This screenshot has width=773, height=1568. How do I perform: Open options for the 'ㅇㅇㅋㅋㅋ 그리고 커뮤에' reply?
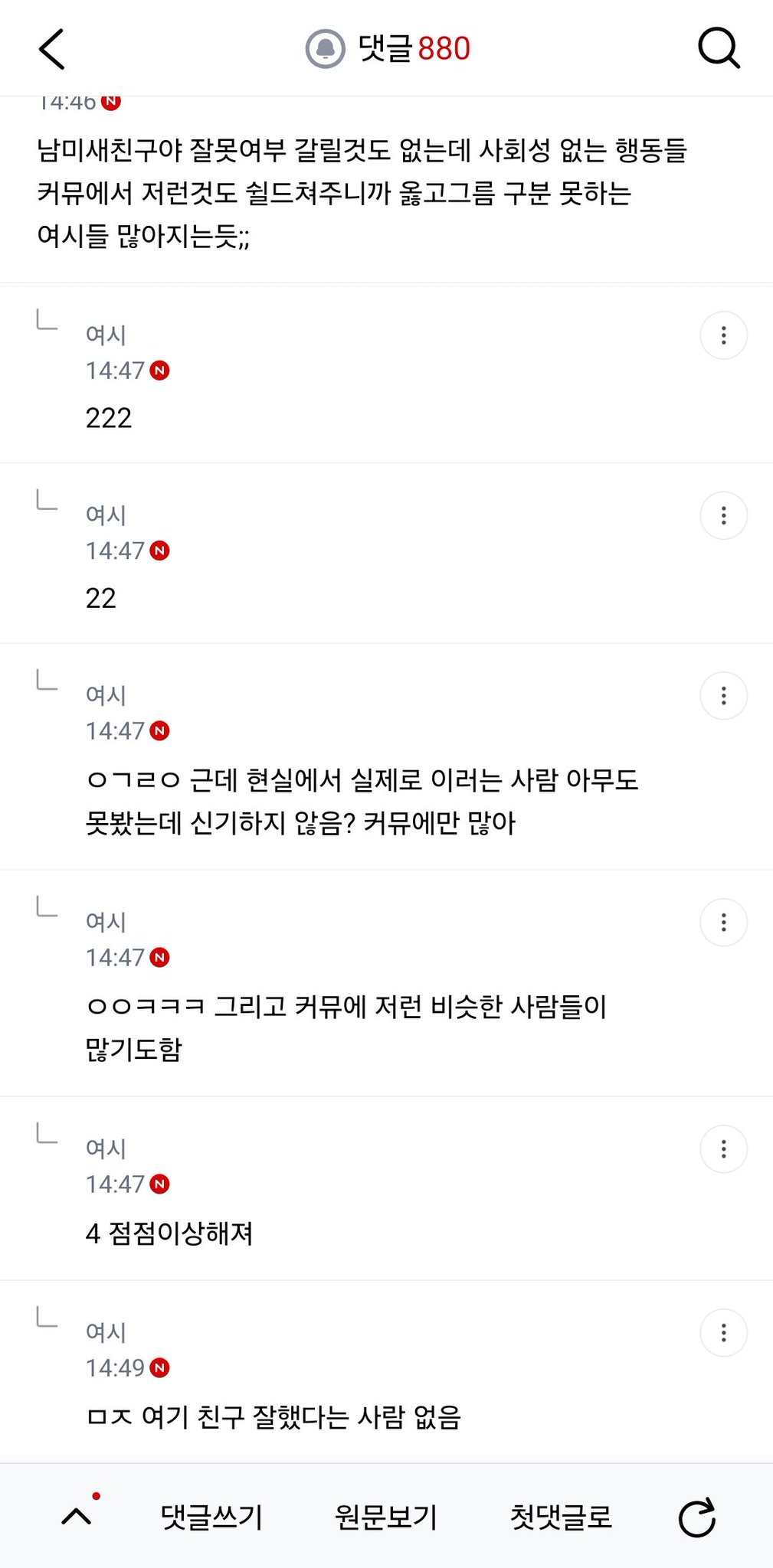click(x=723, y=923)
